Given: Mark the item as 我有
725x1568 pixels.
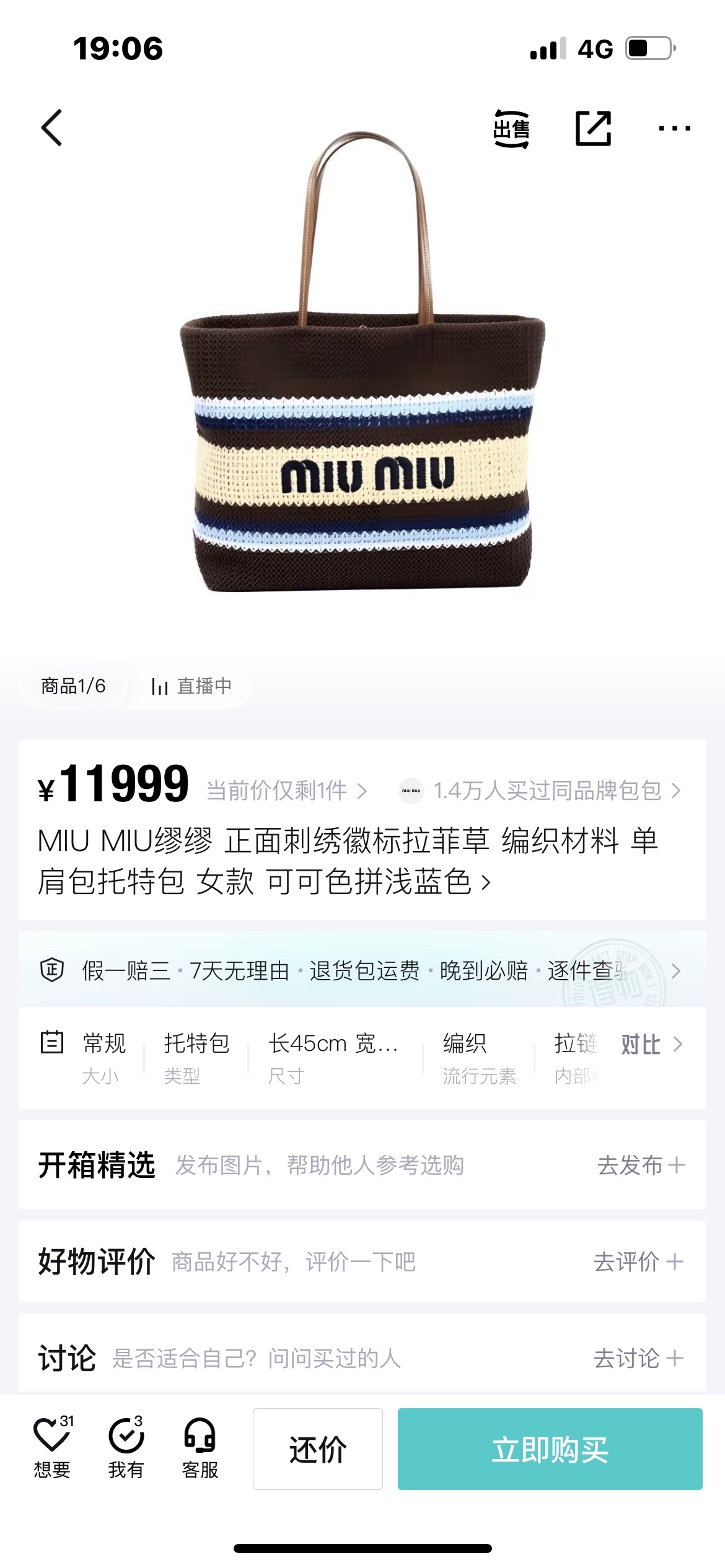Looking at the screenshot, I should point(126,1448).
